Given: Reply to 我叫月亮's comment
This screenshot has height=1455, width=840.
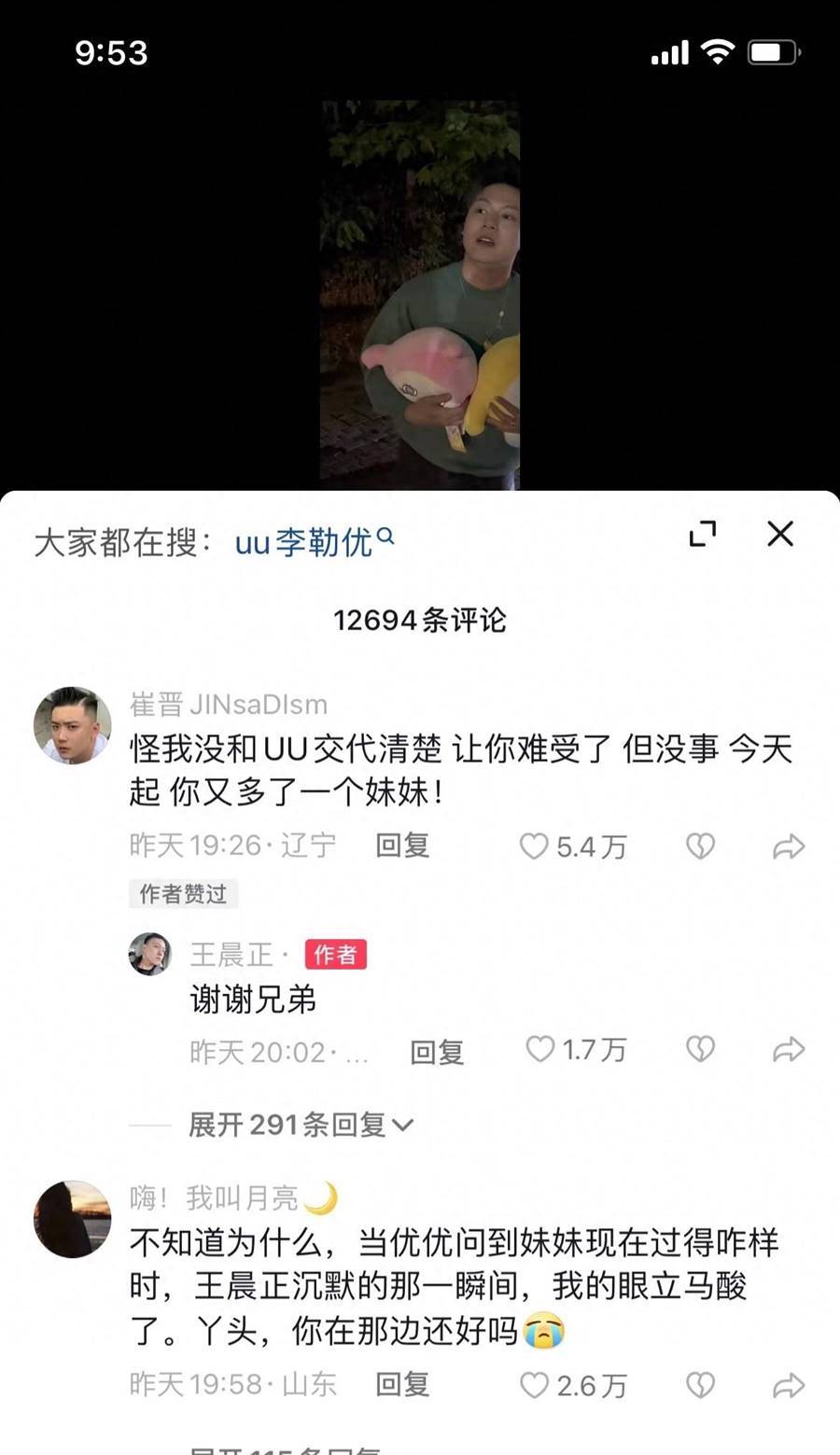Looking at the screenshot, I should pyautogui.click(x=402, y=1384).
